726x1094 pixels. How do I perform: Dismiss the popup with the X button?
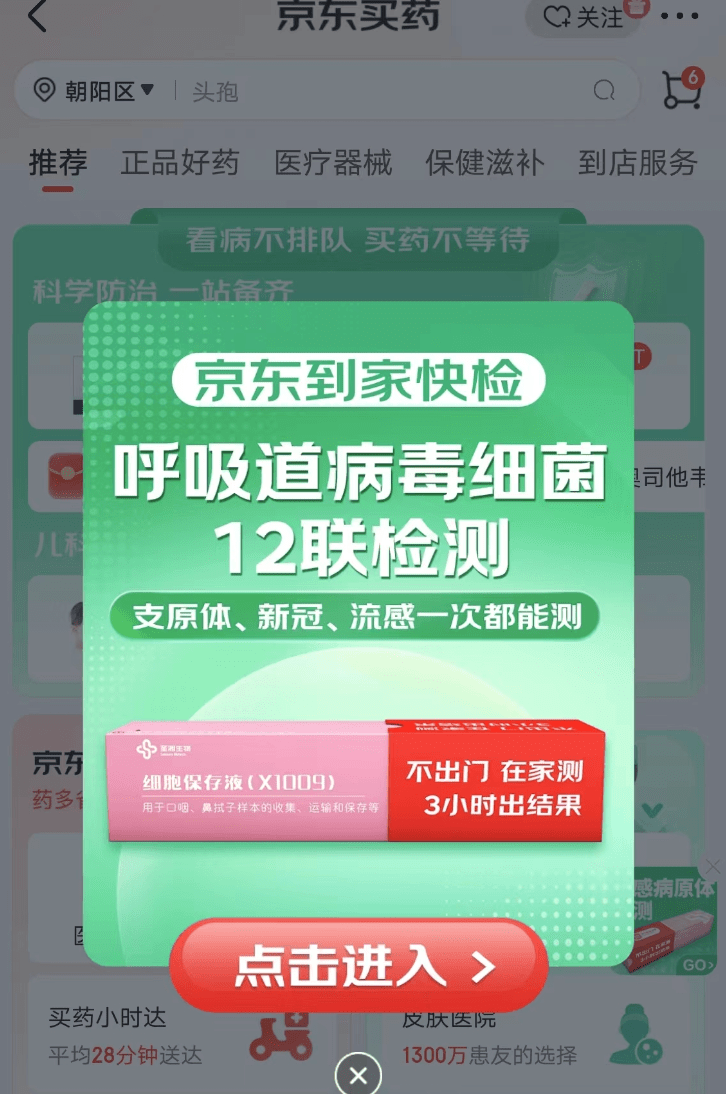358,1075
